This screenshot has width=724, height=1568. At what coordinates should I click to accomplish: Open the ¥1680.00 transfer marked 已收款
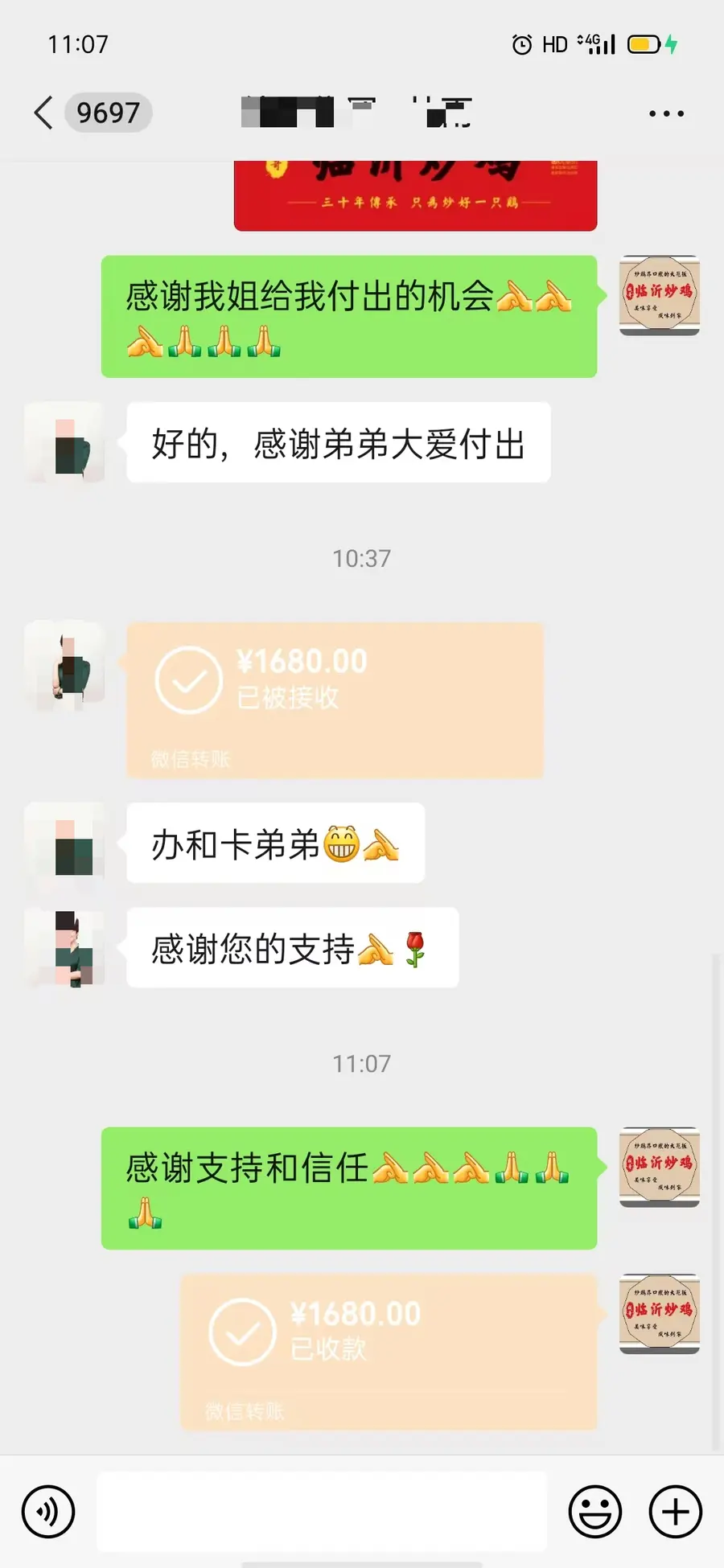(389, 1352)
